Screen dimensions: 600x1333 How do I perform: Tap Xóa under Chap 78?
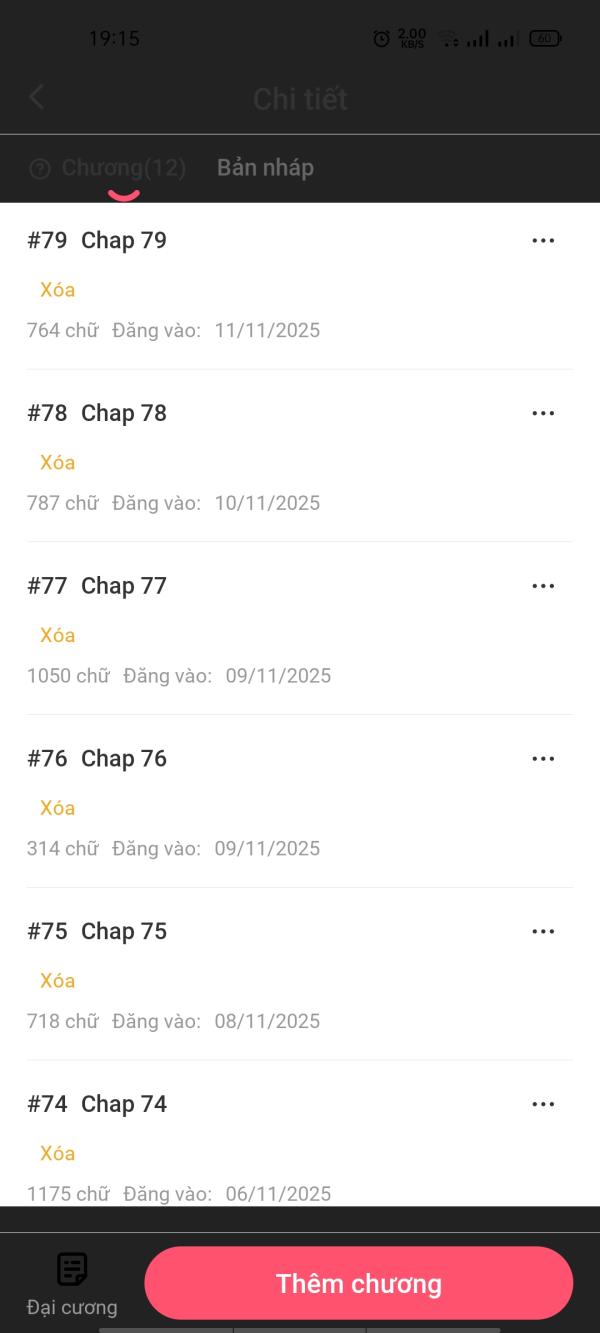point(57,463)
